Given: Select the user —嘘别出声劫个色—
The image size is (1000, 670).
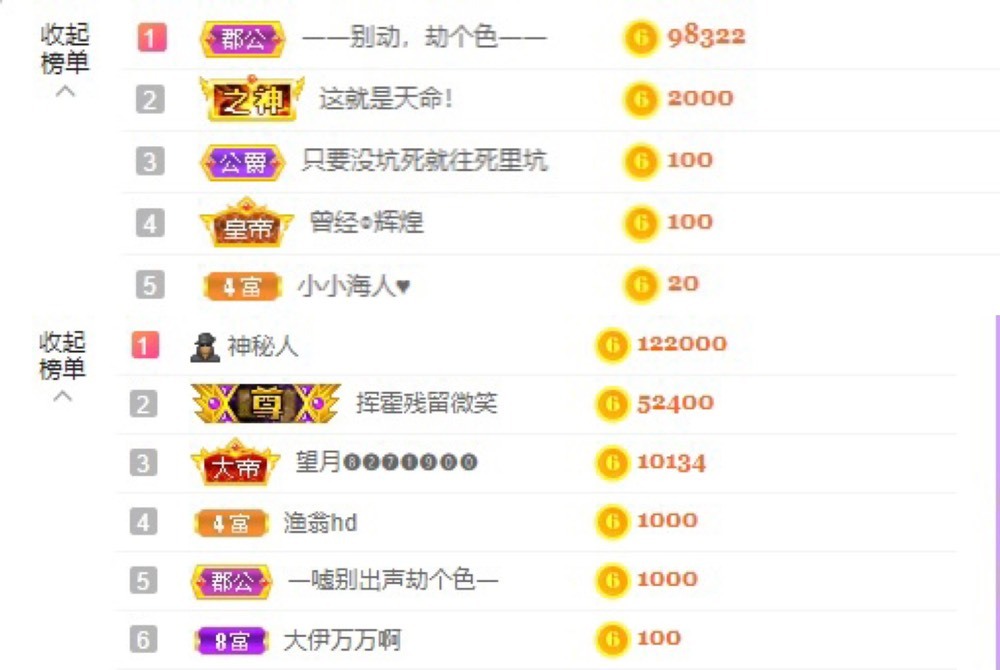Looking at the screenshot, I should 392,580.
